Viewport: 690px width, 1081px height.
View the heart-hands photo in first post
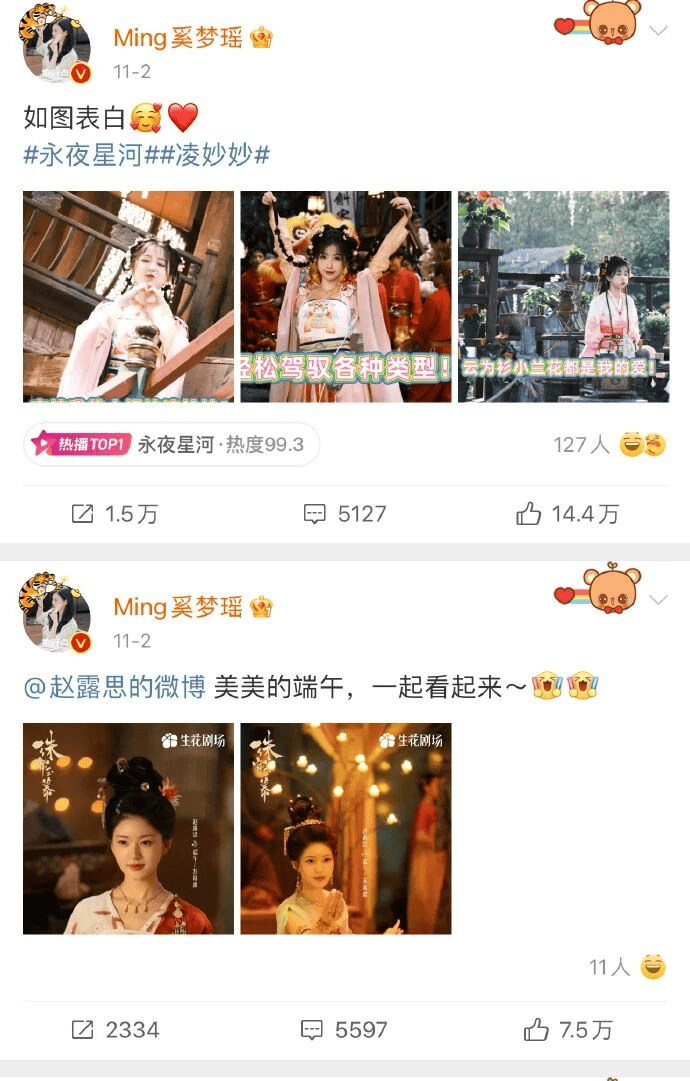128,297
